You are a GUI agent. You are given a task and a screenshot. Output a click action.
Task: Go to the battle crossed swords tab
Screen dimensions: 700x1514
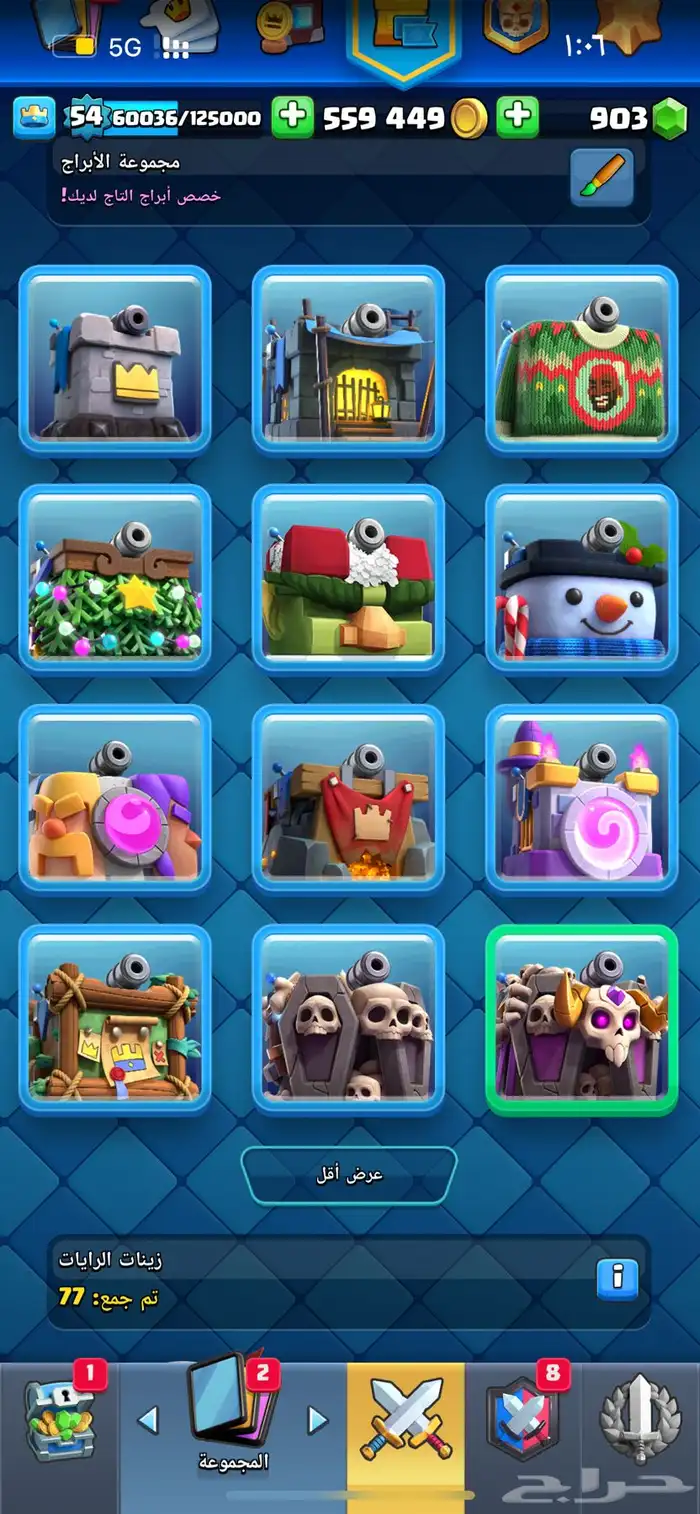pos(406,1420)
